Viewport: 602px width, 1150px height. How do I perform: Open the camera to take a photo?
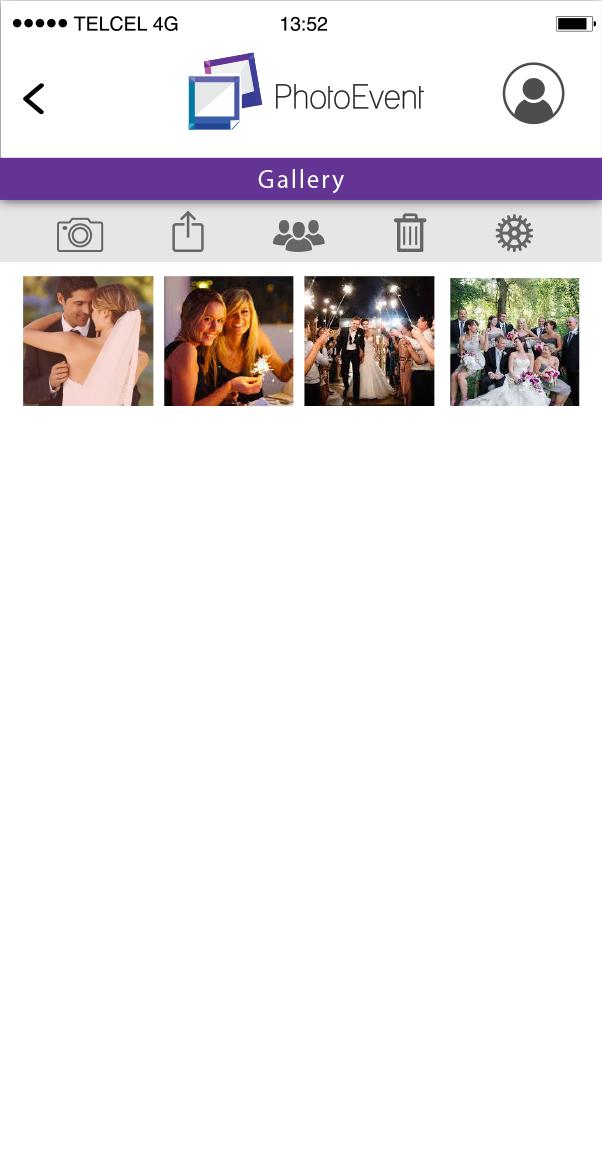click(x=80, y=234)
